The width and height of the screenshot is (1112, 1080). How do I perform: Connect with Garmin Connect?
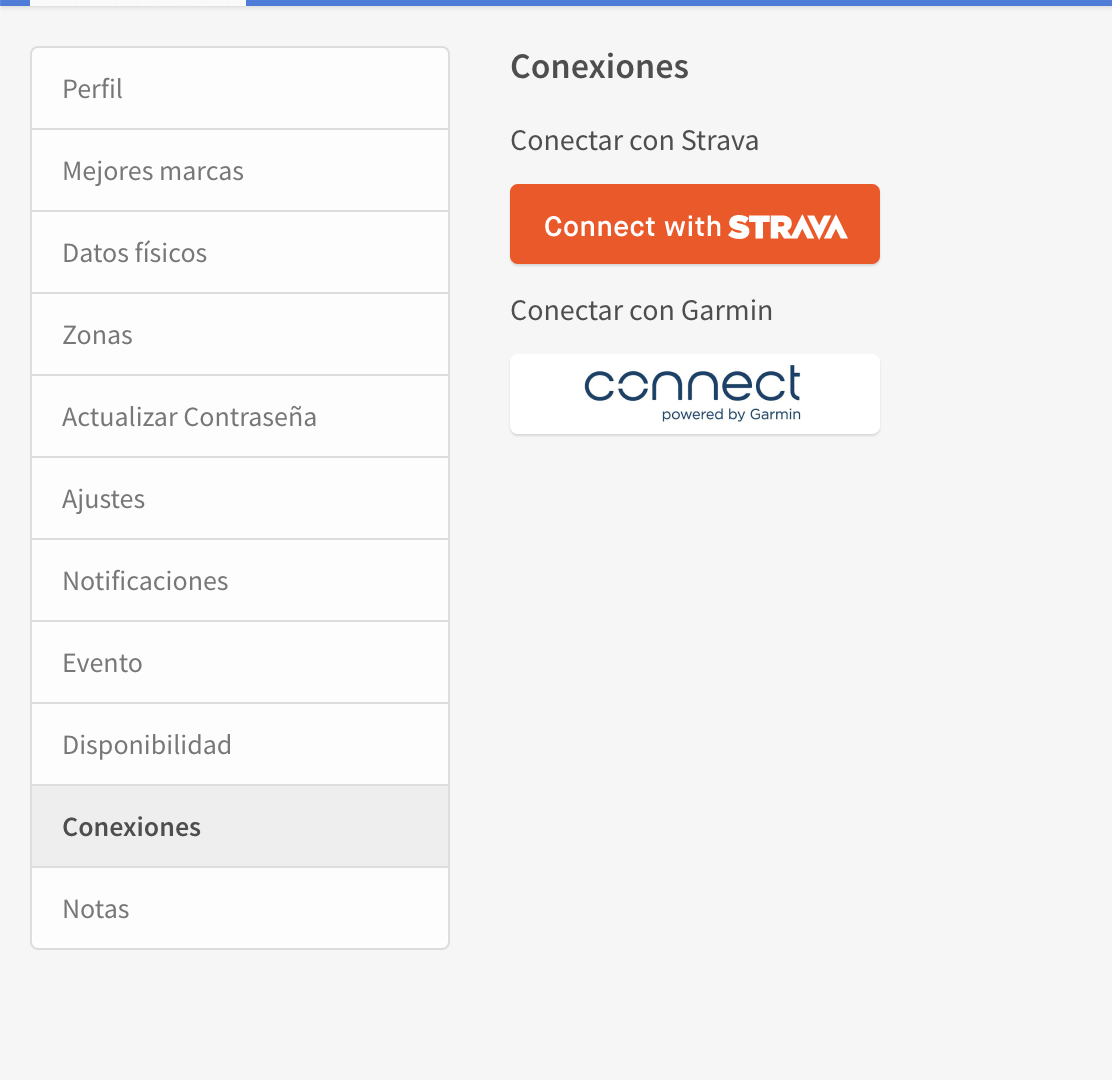click(x=695, y=394)
